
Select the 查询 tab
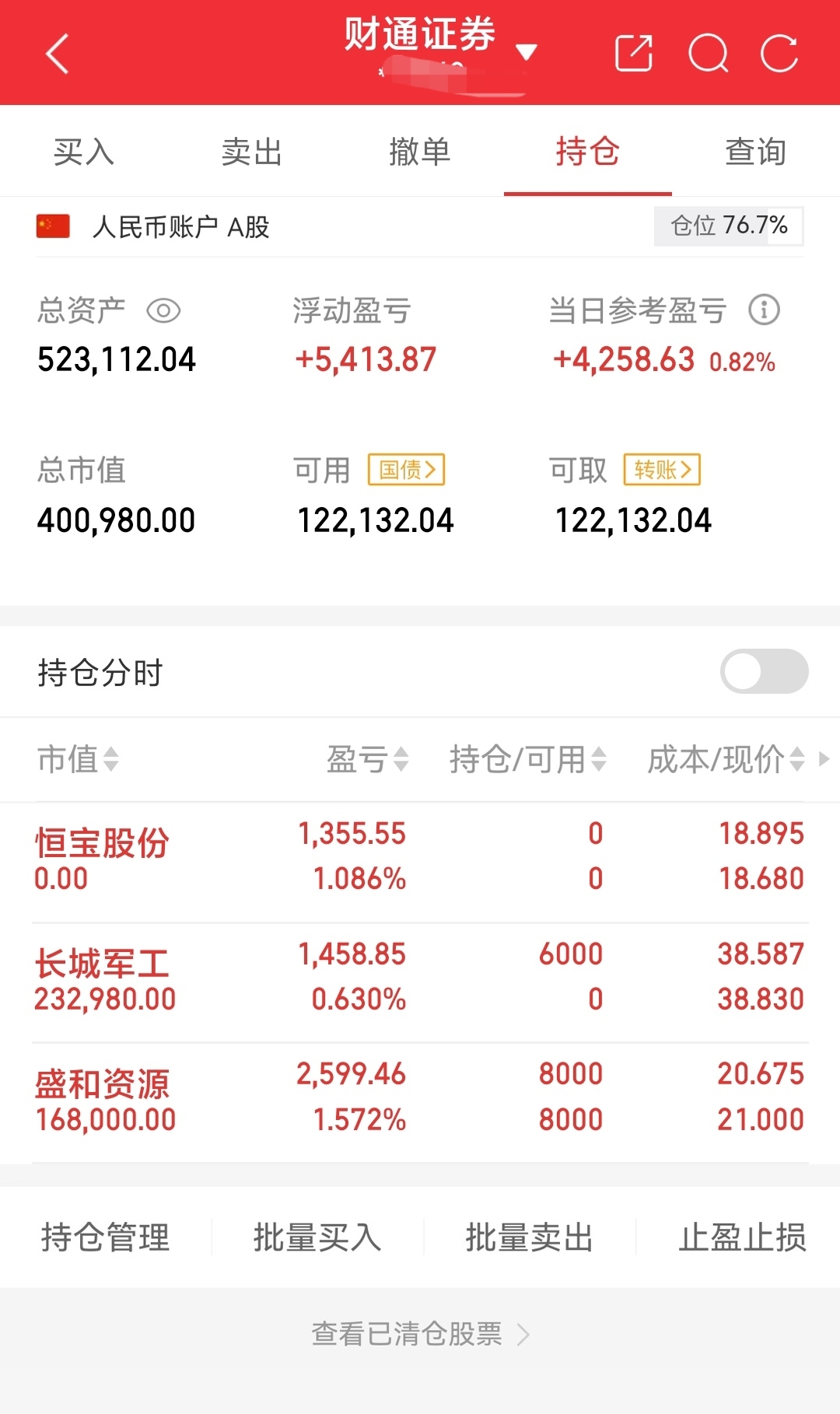pyautogui.click(x=756, y=151)
